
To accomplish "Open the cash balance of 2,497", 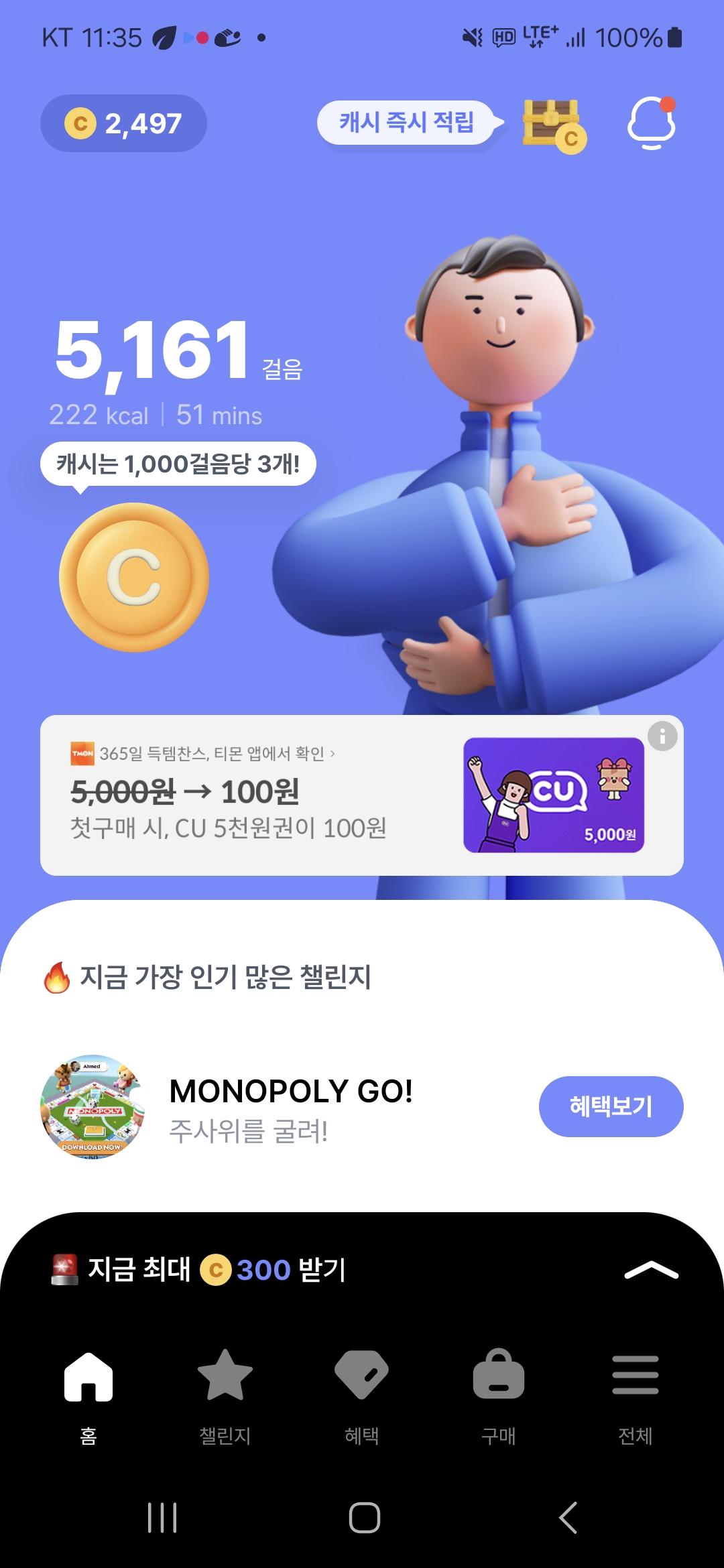I will click(x=124, y=123).
